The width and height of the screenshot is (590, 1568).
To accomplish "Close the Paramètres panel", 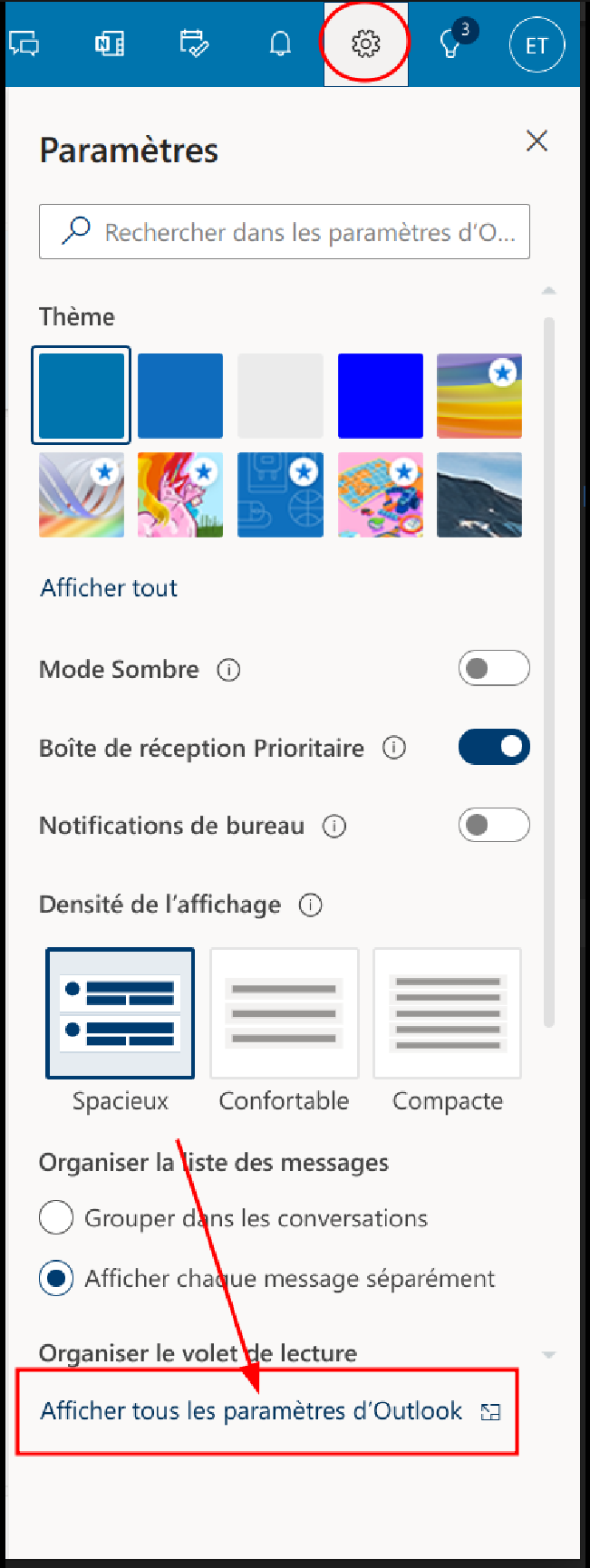I will [537, 141].
